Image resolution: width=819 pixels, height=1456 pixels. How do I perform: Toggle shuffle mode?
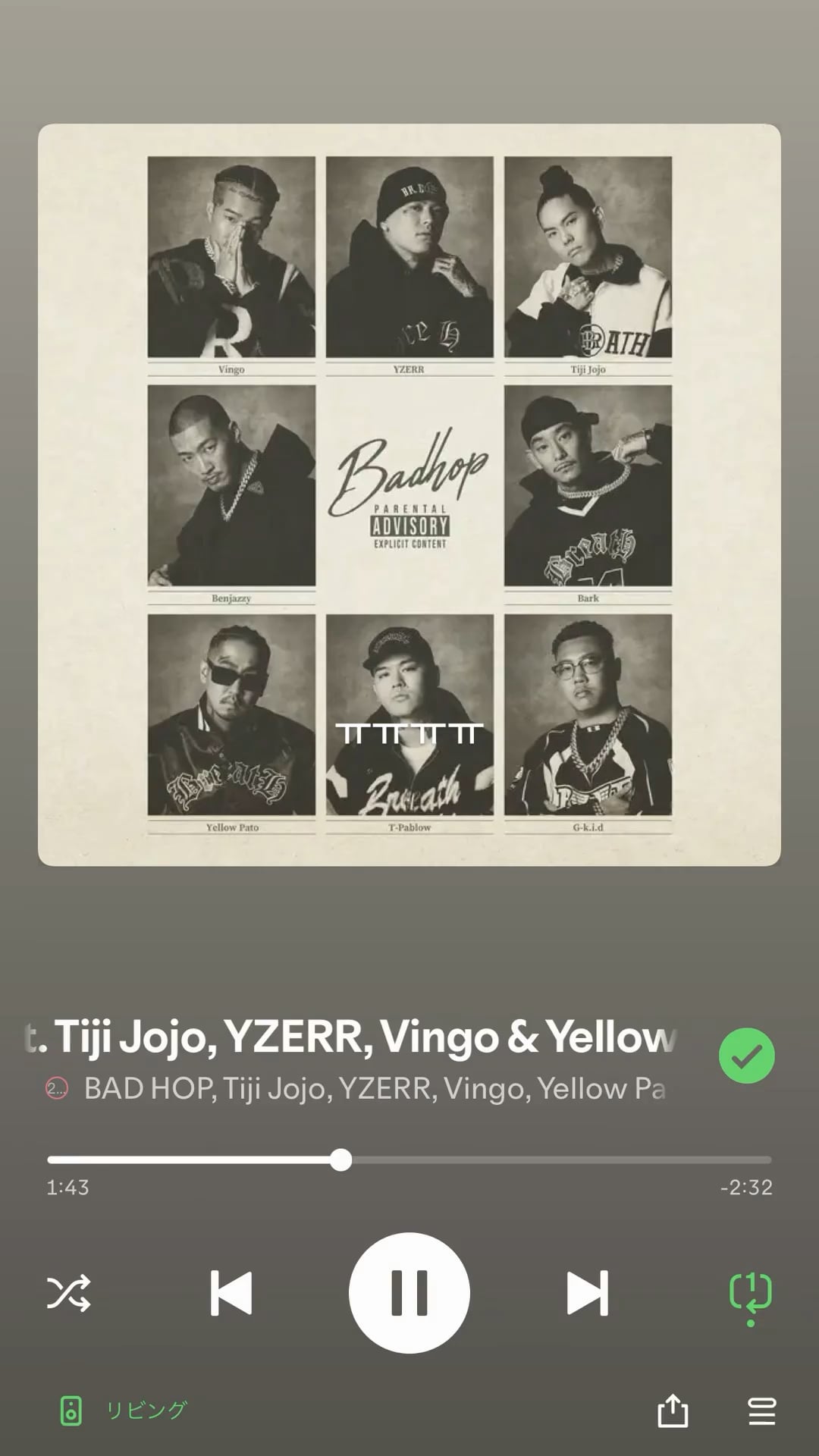[x=68, y=1293]
